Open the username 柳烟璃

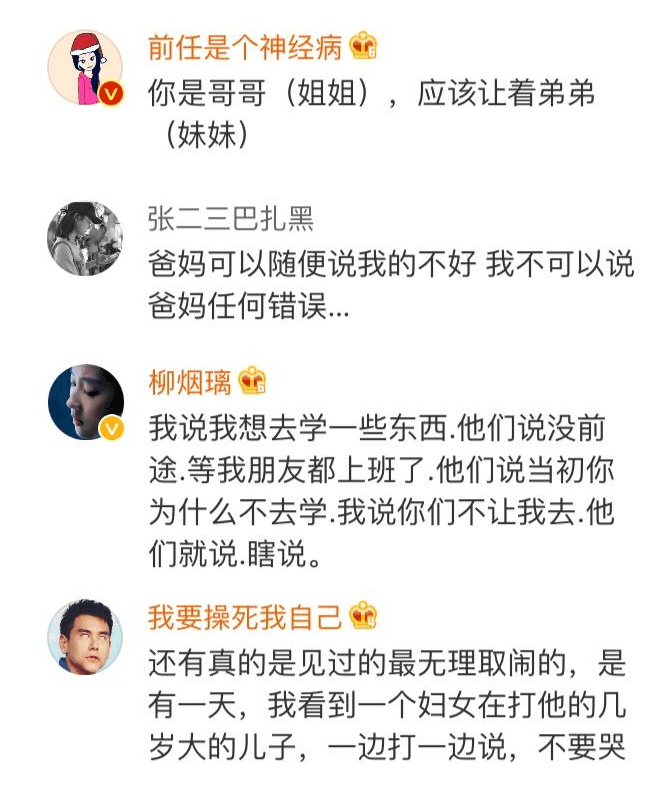pyautogui.click(x=190, y=381)
